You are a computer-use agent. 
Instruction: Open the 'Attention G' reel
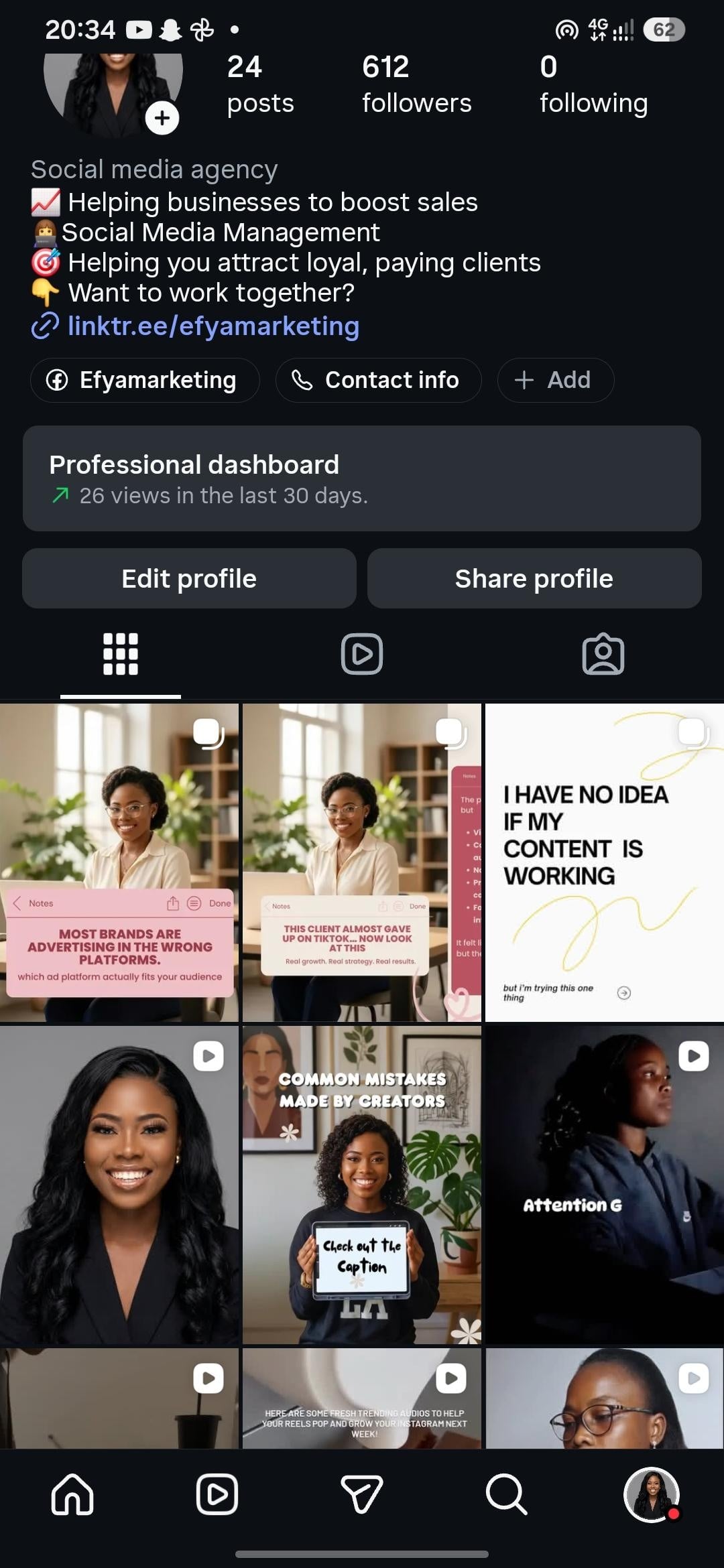[x=605, y=1185]
